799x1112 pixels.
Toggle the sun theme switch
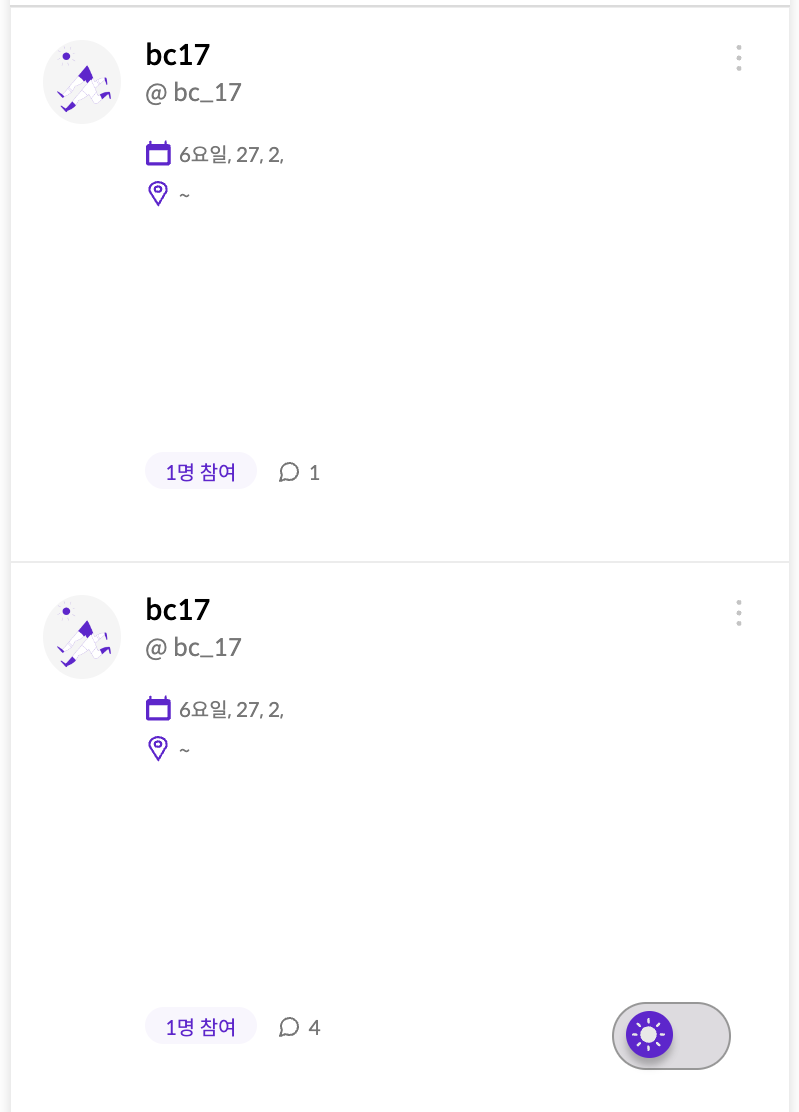click(x=671, y=1035)
